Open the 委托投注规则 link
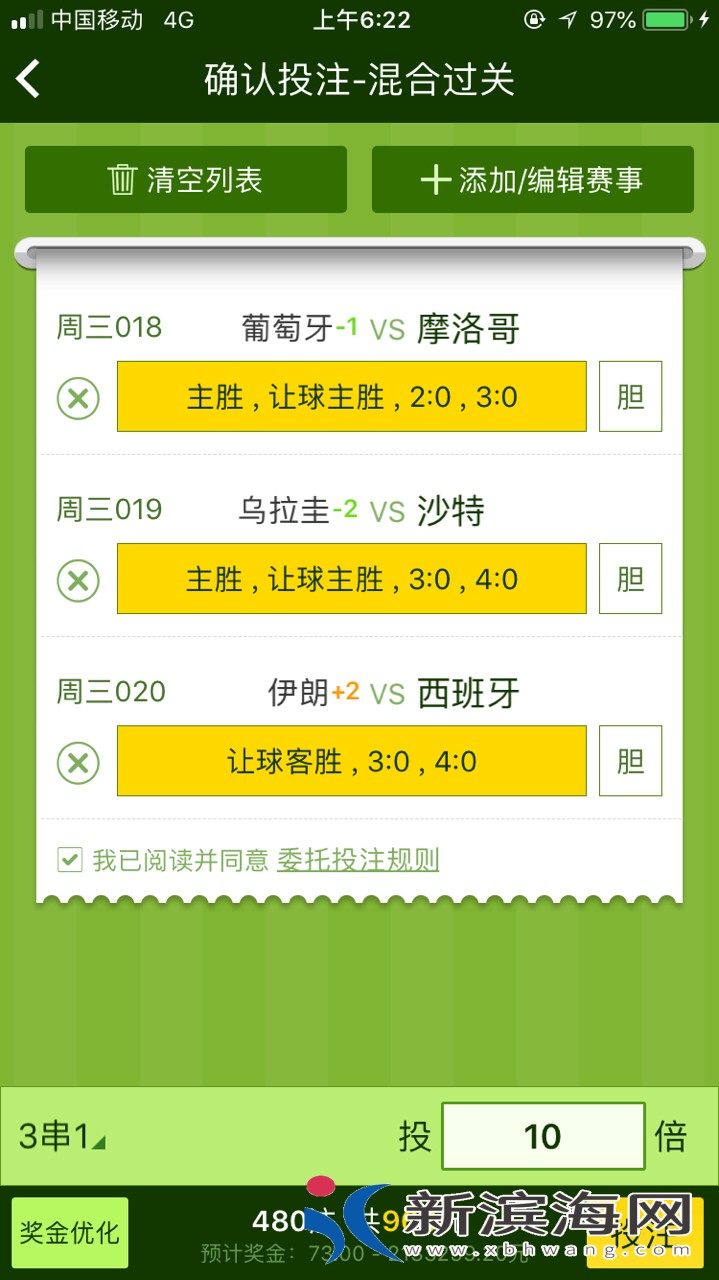The width and height of the screenshot is (719, 1280). coord(358,860)
